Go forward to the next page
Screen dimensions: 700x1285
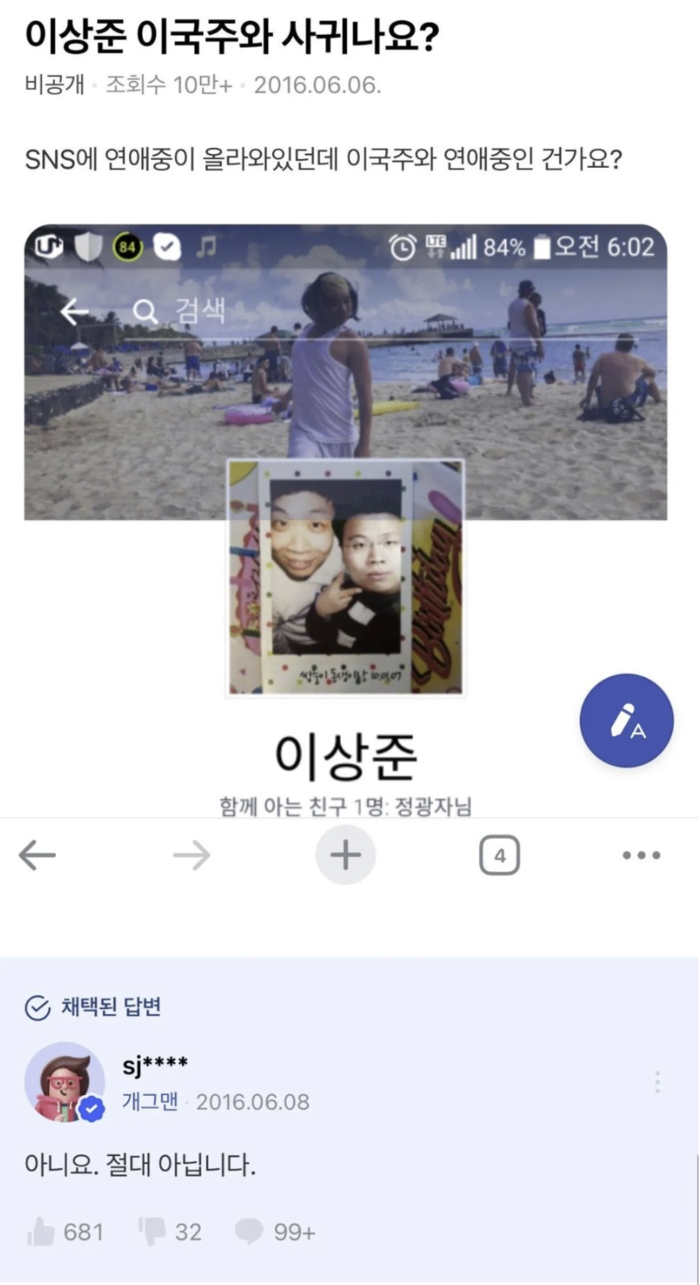(x=191, y=855)
